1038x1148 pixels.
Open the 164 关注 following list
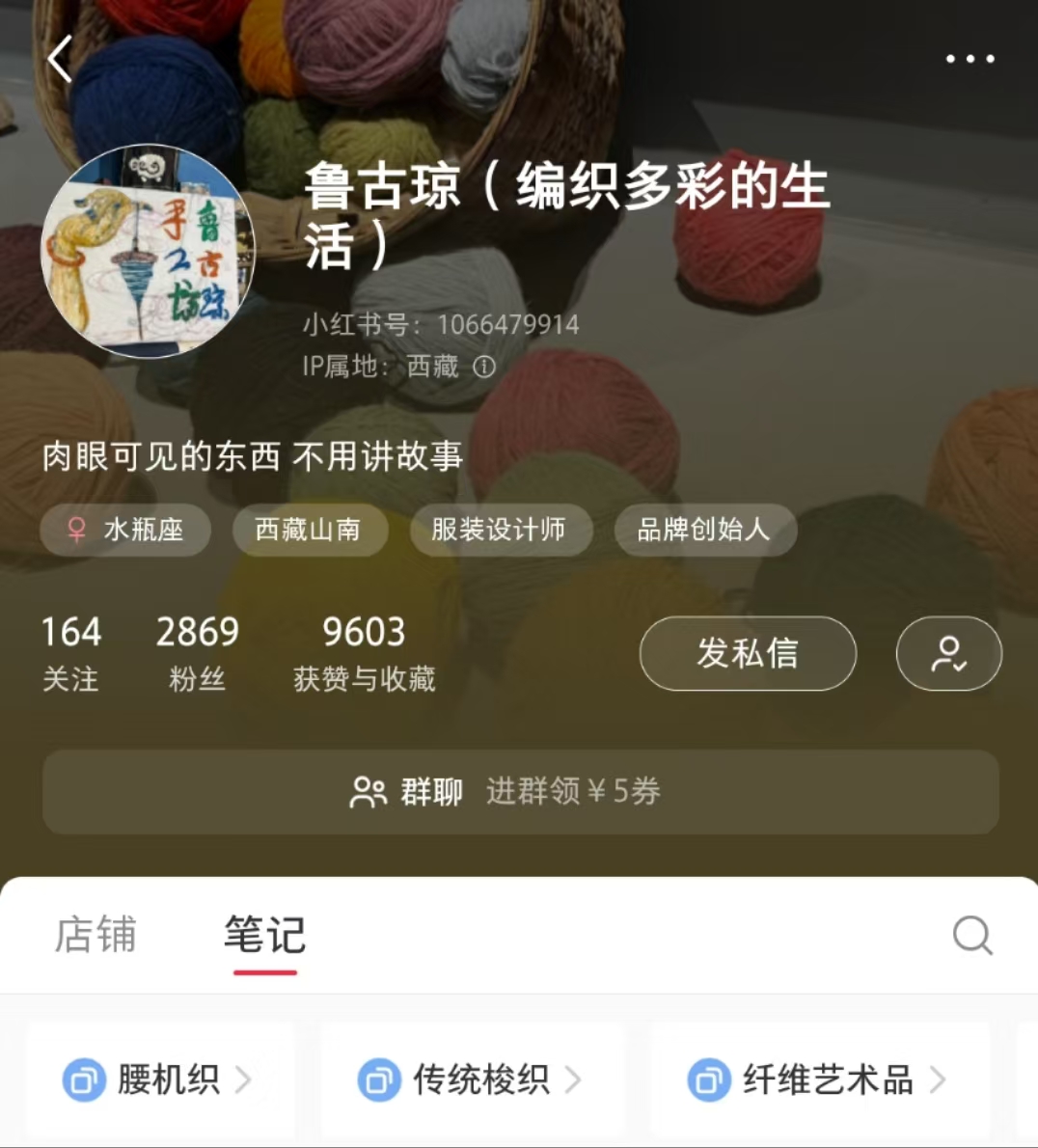click(x=70, y=653)
